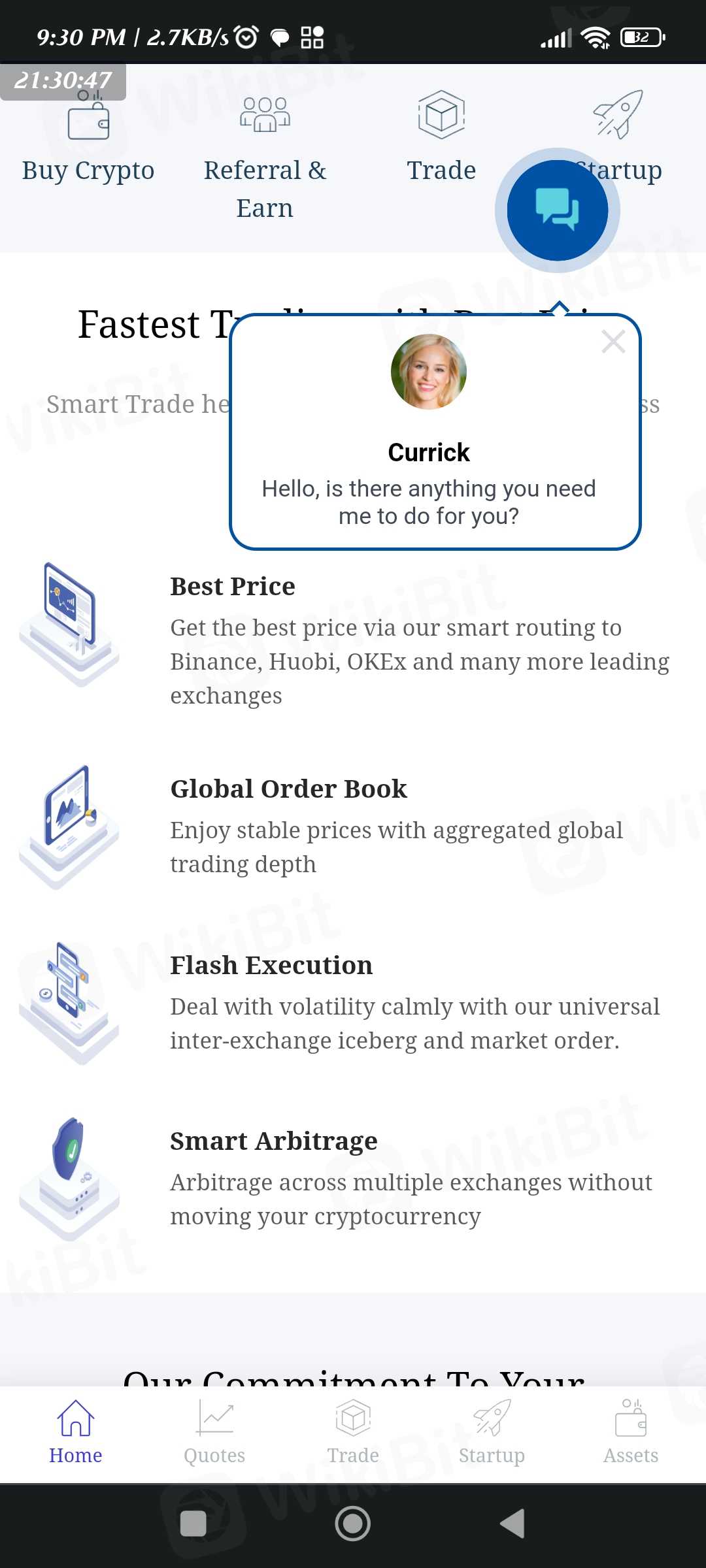Dismiss the Currick chat popup

coord(613,342)
